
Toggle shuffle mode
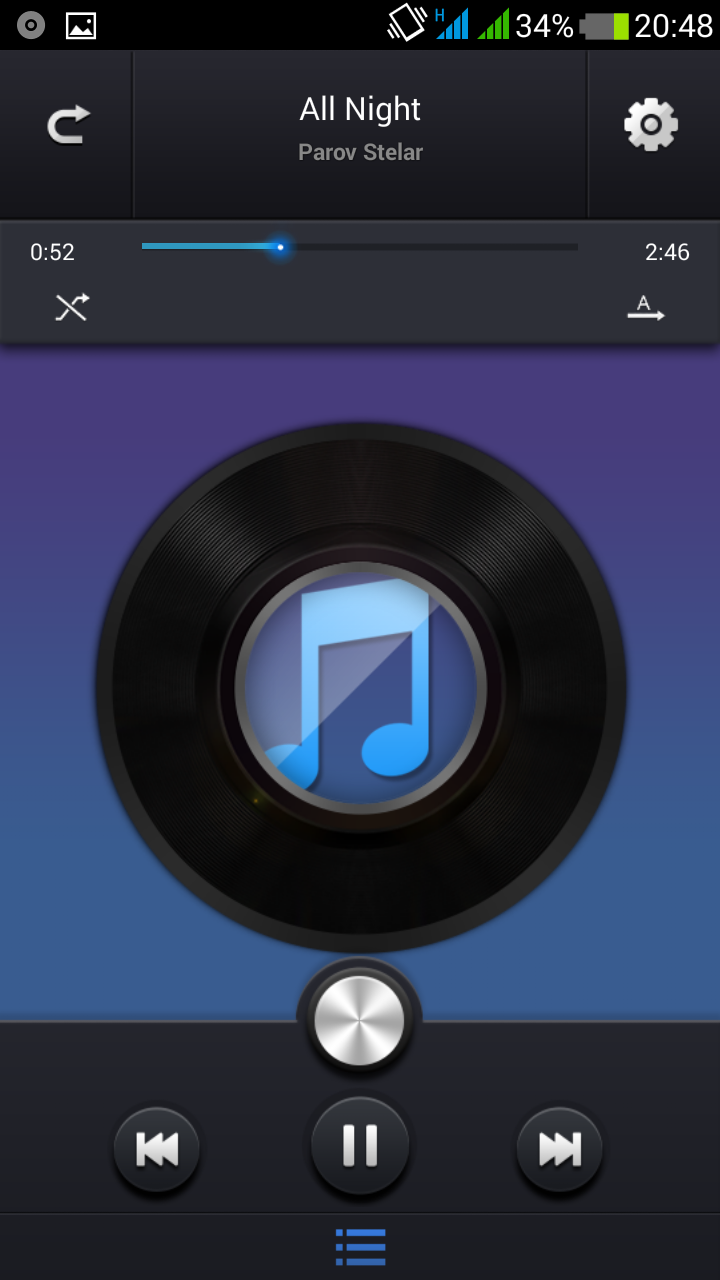(x=72, y=307)
